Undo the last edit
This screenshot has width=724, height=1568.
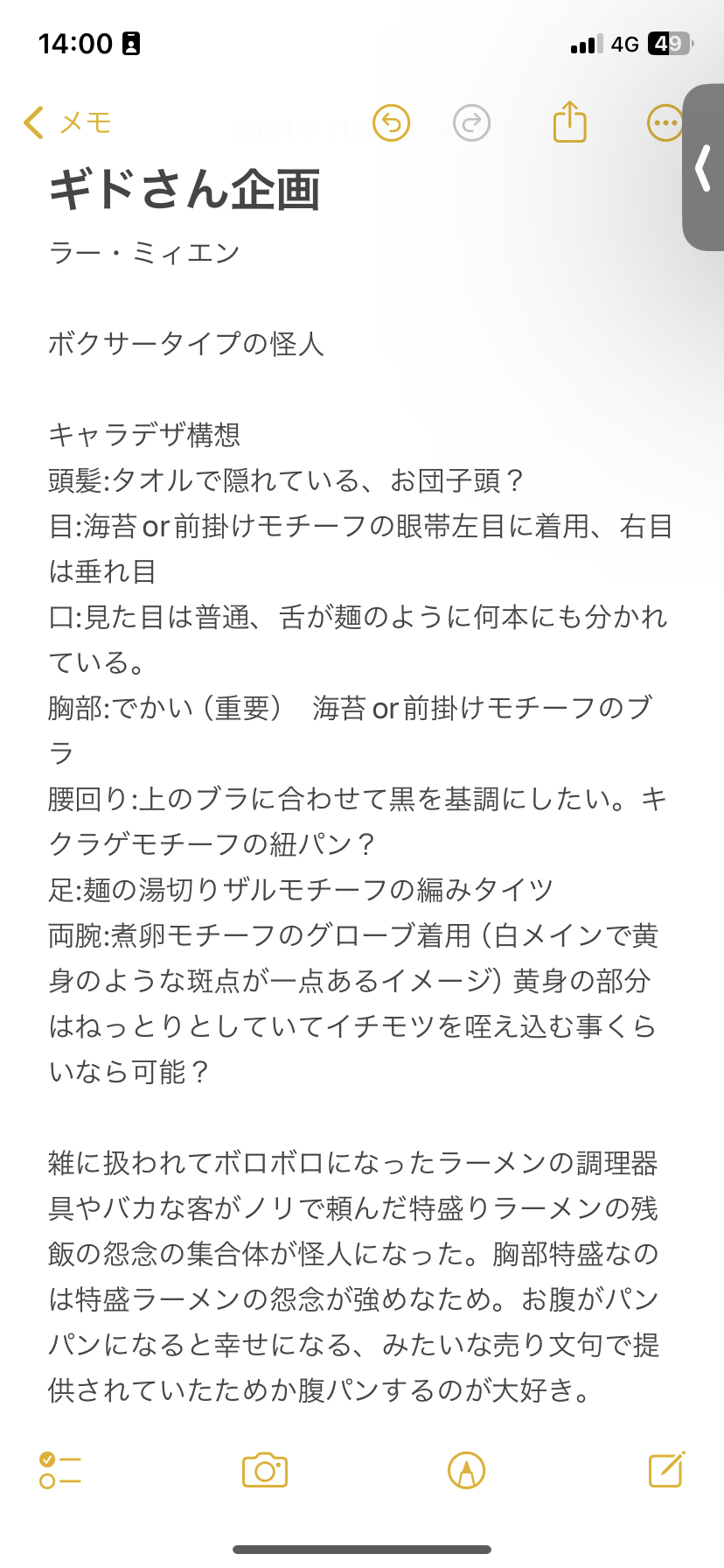point(391,122)
